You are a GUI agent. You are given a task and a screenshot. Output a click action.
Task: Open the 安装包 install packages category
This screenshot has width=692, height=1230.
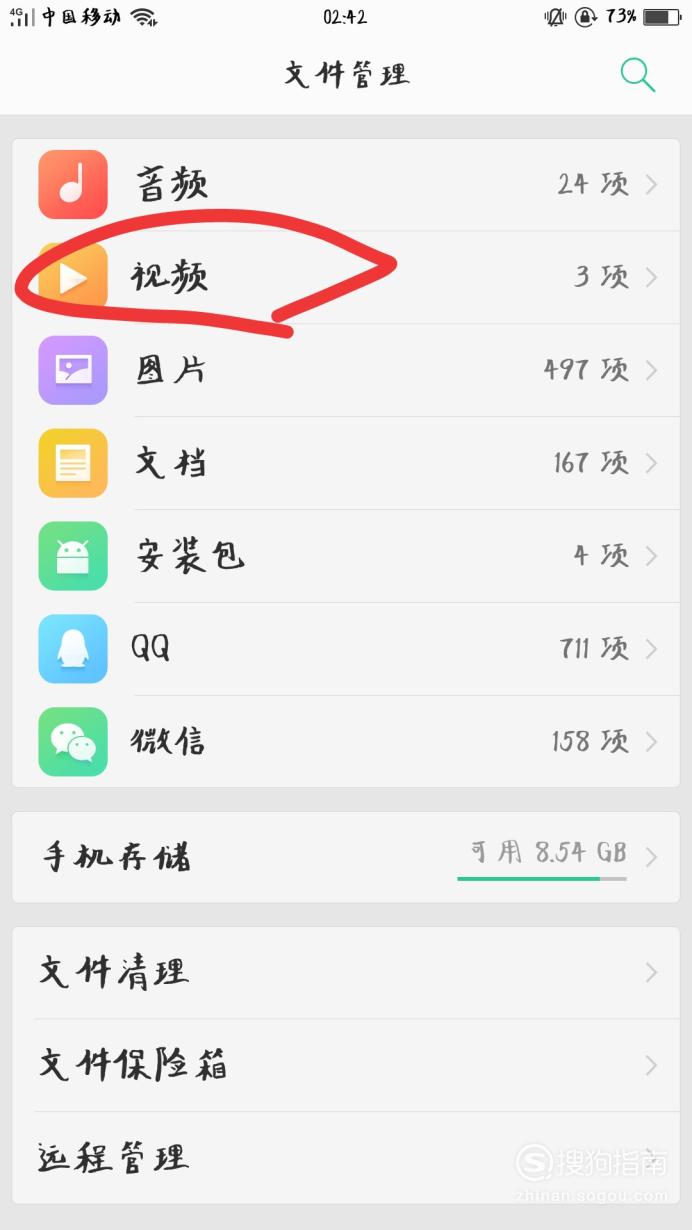(x=346, y=556)
